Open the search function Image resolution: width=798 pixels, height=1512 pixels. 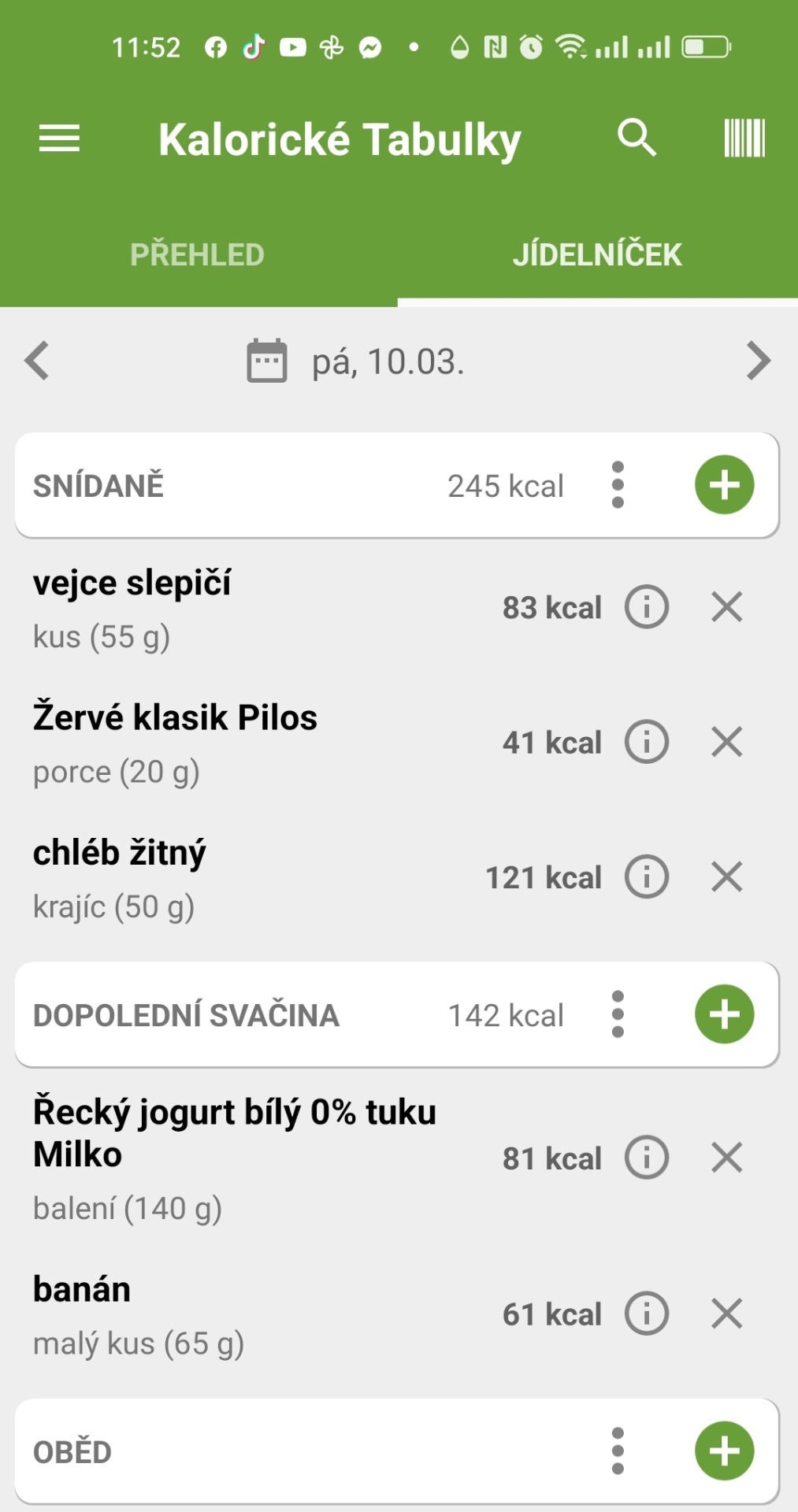tap(637, 138)
